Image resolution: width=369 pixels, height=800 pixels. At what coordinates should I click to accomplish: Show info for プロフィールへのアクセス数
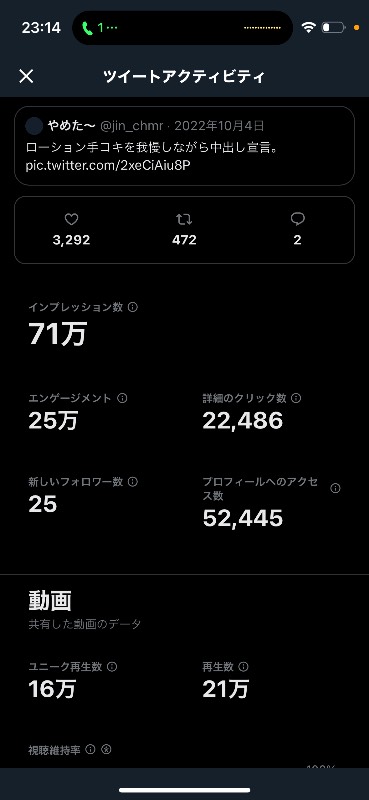coord(335,488)
